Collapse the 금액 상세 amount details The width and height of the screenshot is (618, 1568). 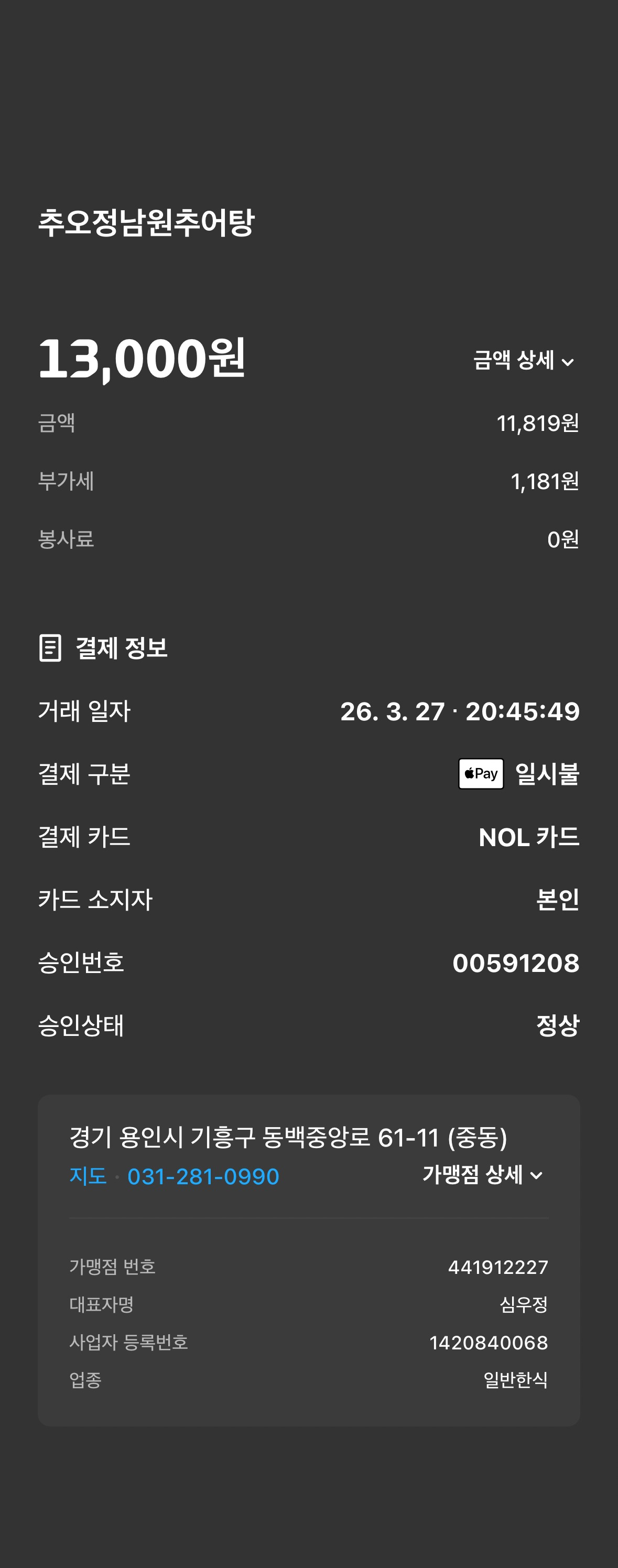pos(524,360)
